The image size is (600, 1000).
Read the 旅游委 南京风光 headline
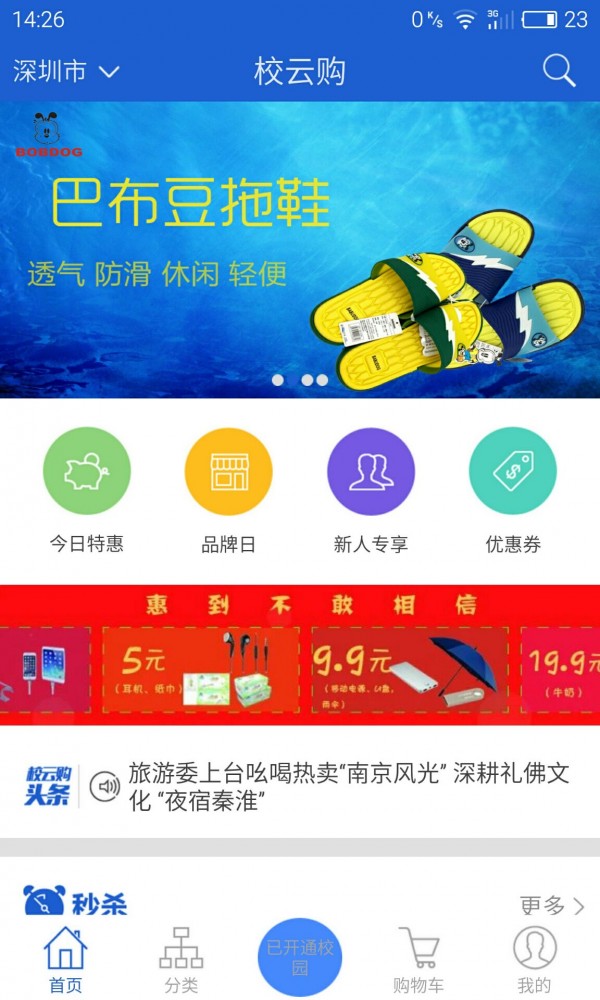348,787
